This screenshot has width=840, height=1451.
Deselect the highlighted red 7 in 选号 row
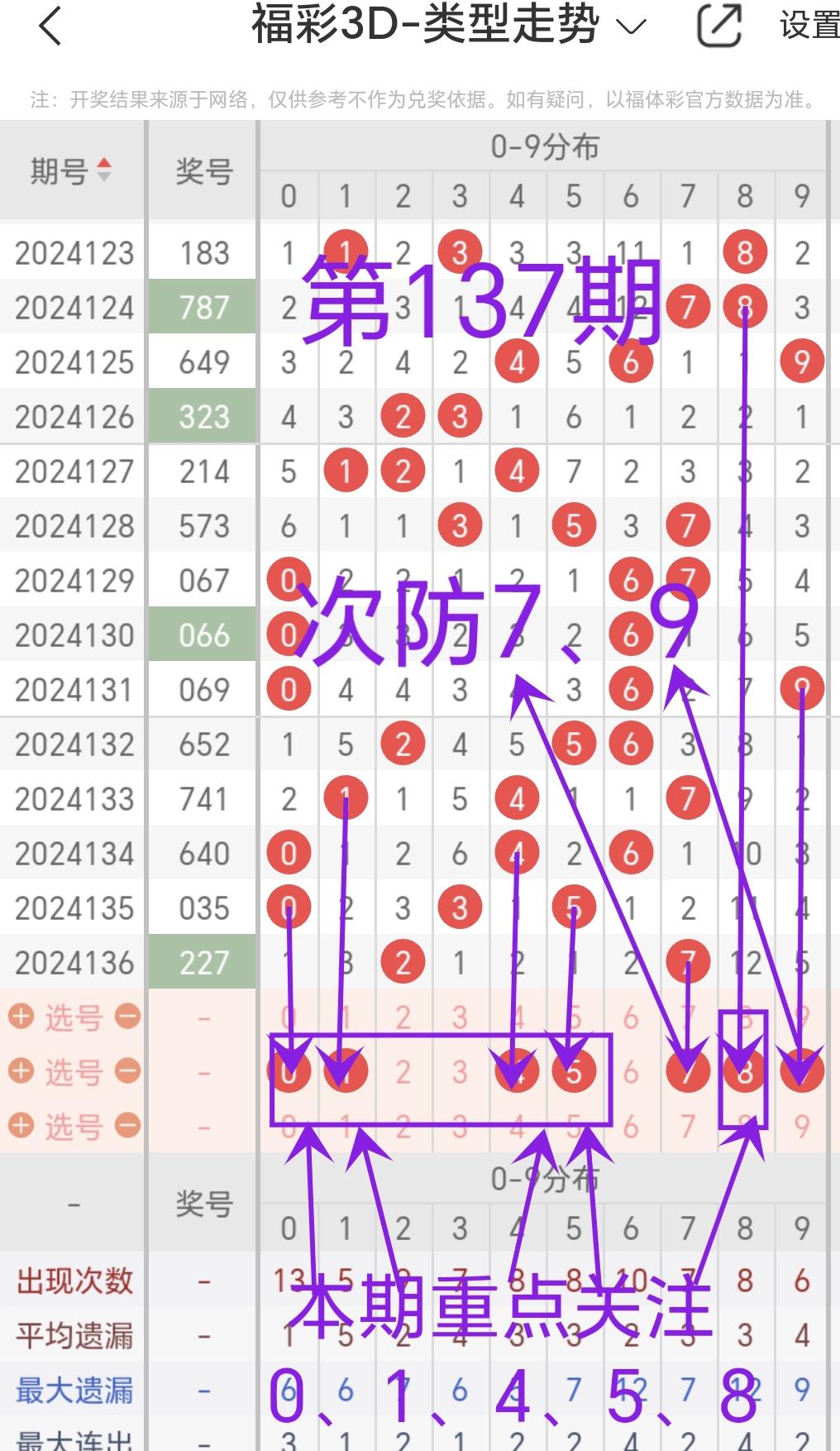coord(687,1072)
